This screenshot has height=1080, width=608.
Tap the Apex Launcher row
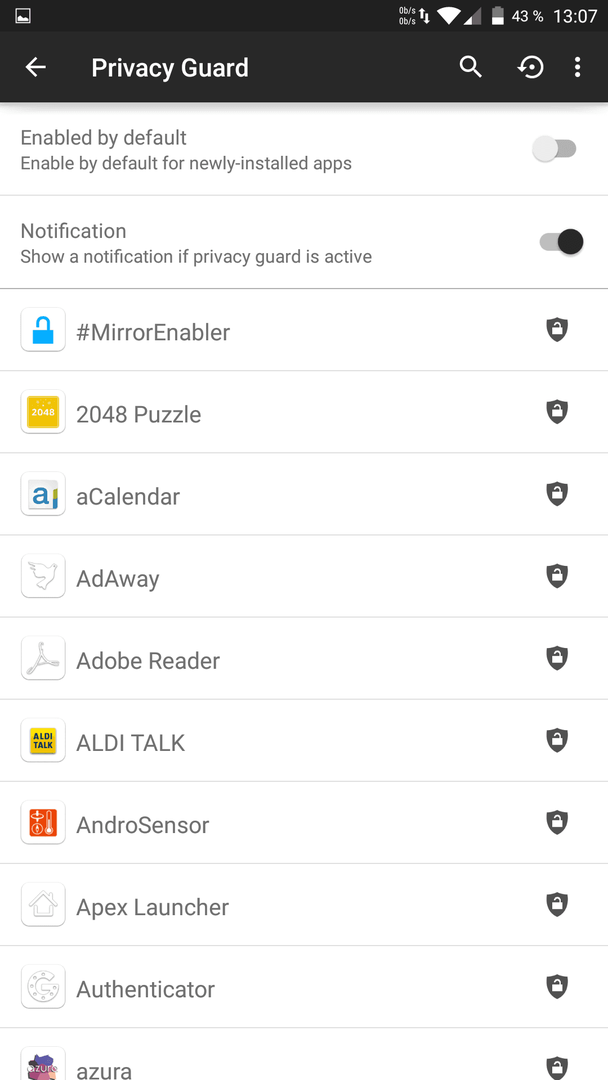coord(304,904)
